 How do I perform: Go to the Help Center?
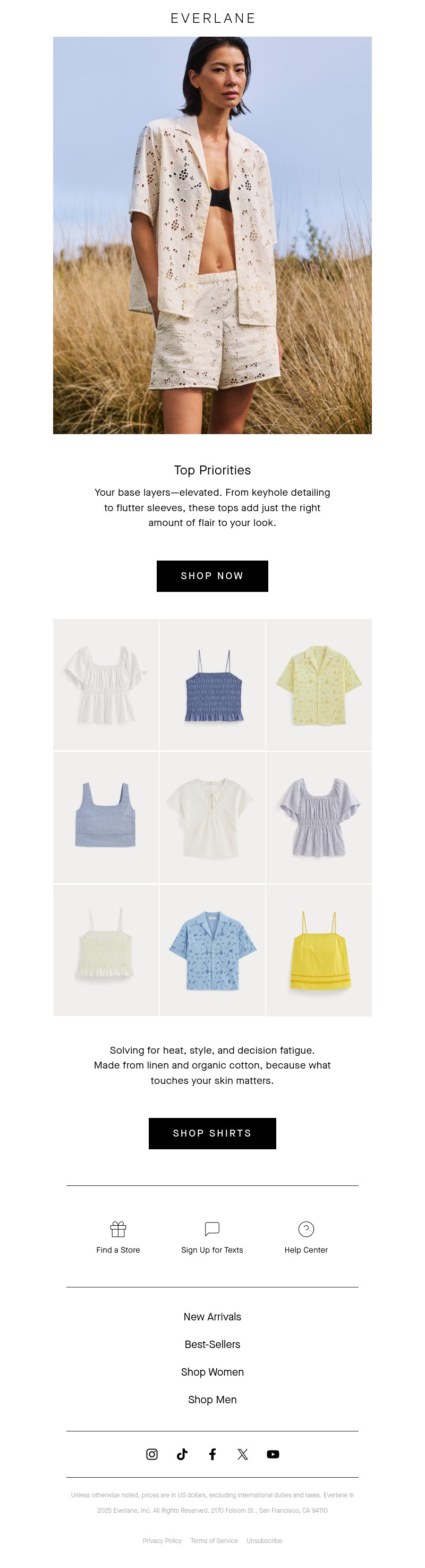pos(305,1238)
